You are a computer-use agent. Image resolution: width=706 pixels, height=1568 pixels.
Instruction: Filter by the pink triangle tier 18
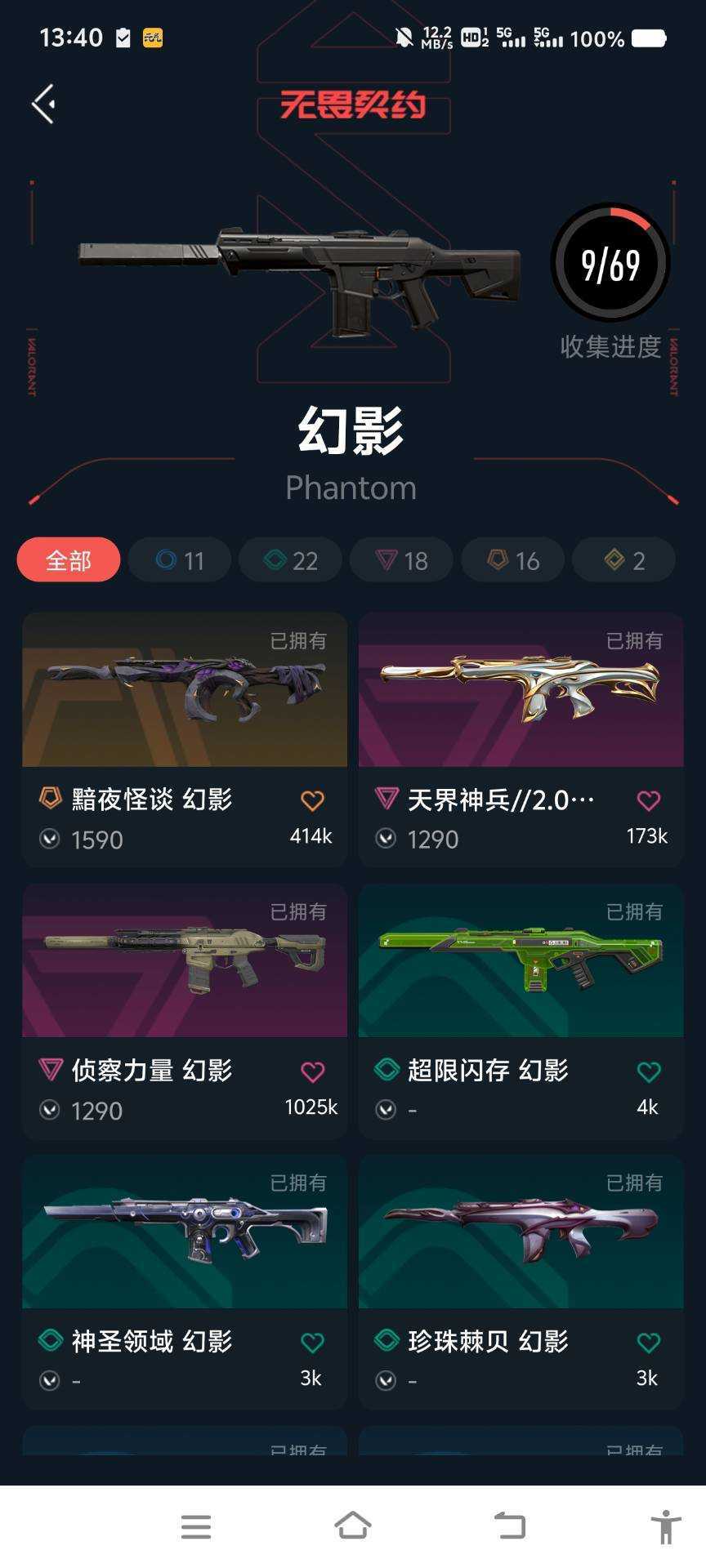point(401,560)
